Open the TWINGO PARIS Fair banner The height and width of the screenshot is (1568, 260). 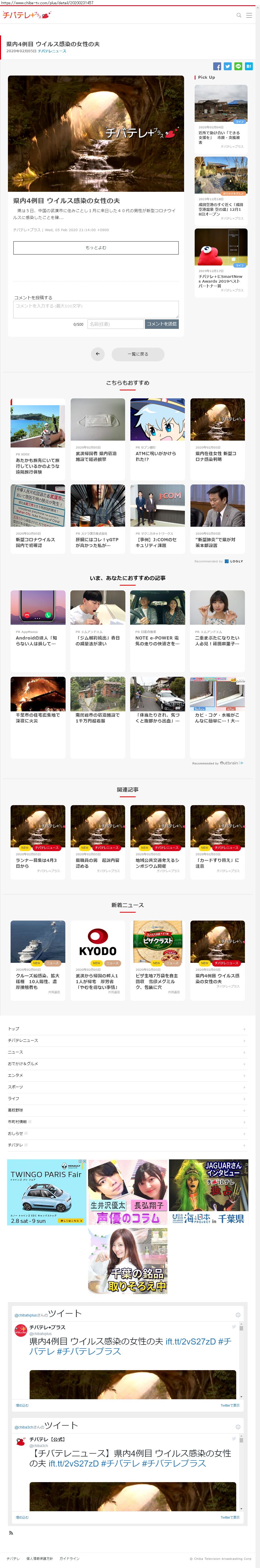tap(47, 1192)
